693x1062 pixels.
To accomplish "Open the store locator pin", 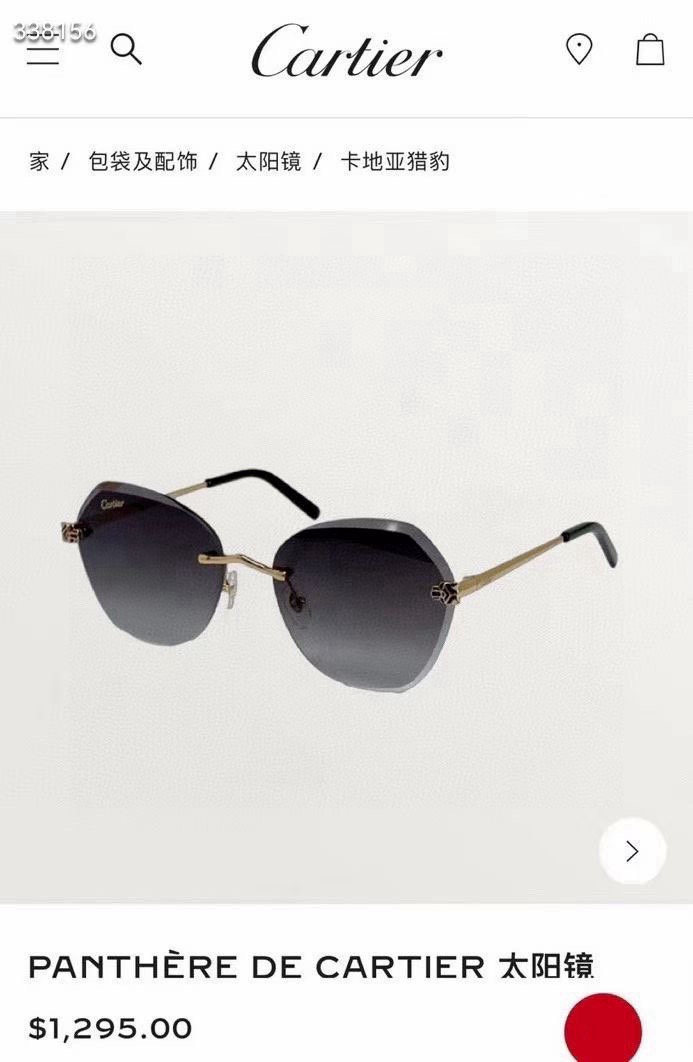I will point(579,49).
